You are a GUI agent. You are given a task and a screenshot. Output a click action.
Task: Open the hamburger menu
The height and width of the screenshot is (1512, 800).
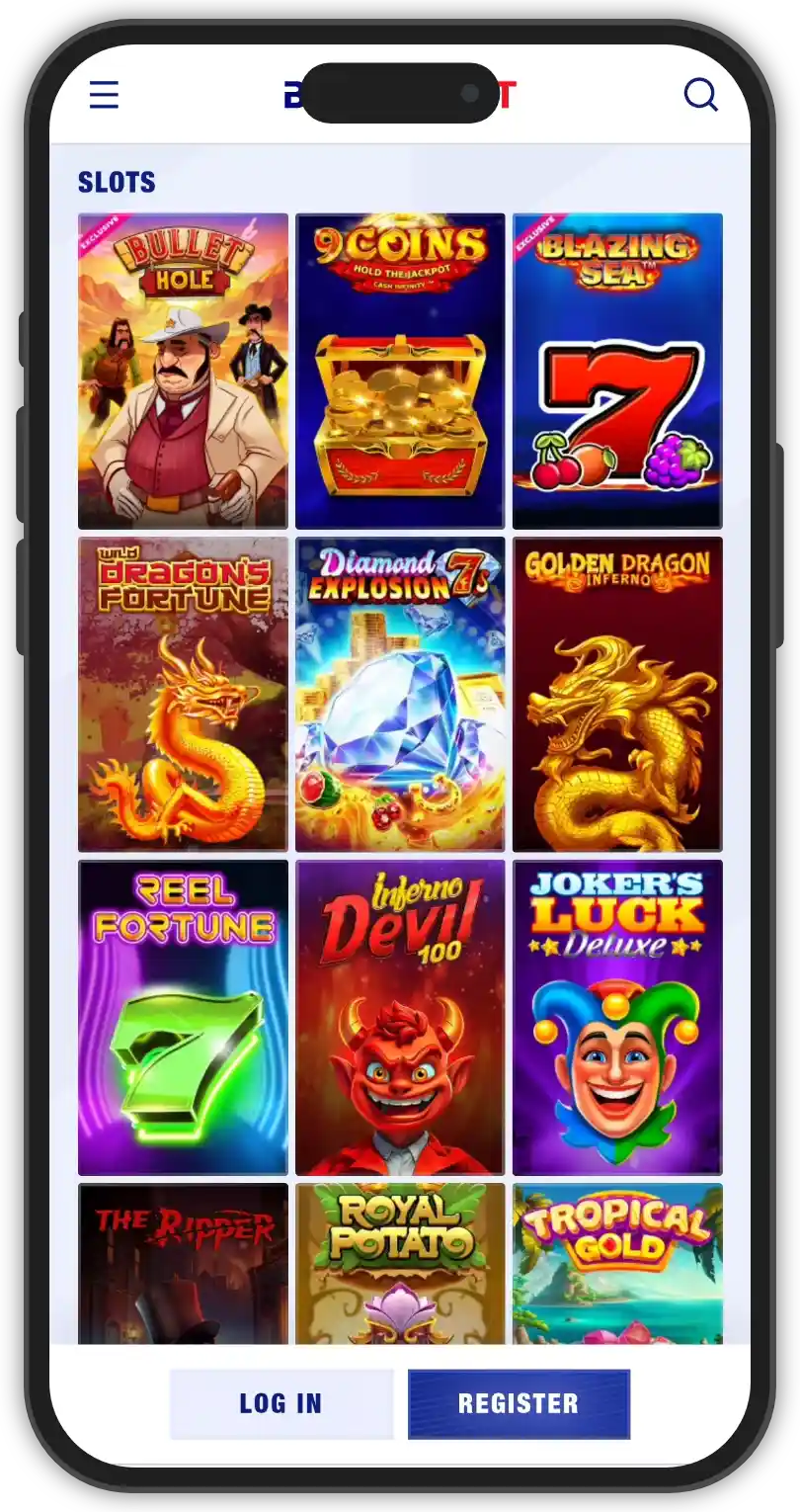pyautogui.click(x=104, y=95)
